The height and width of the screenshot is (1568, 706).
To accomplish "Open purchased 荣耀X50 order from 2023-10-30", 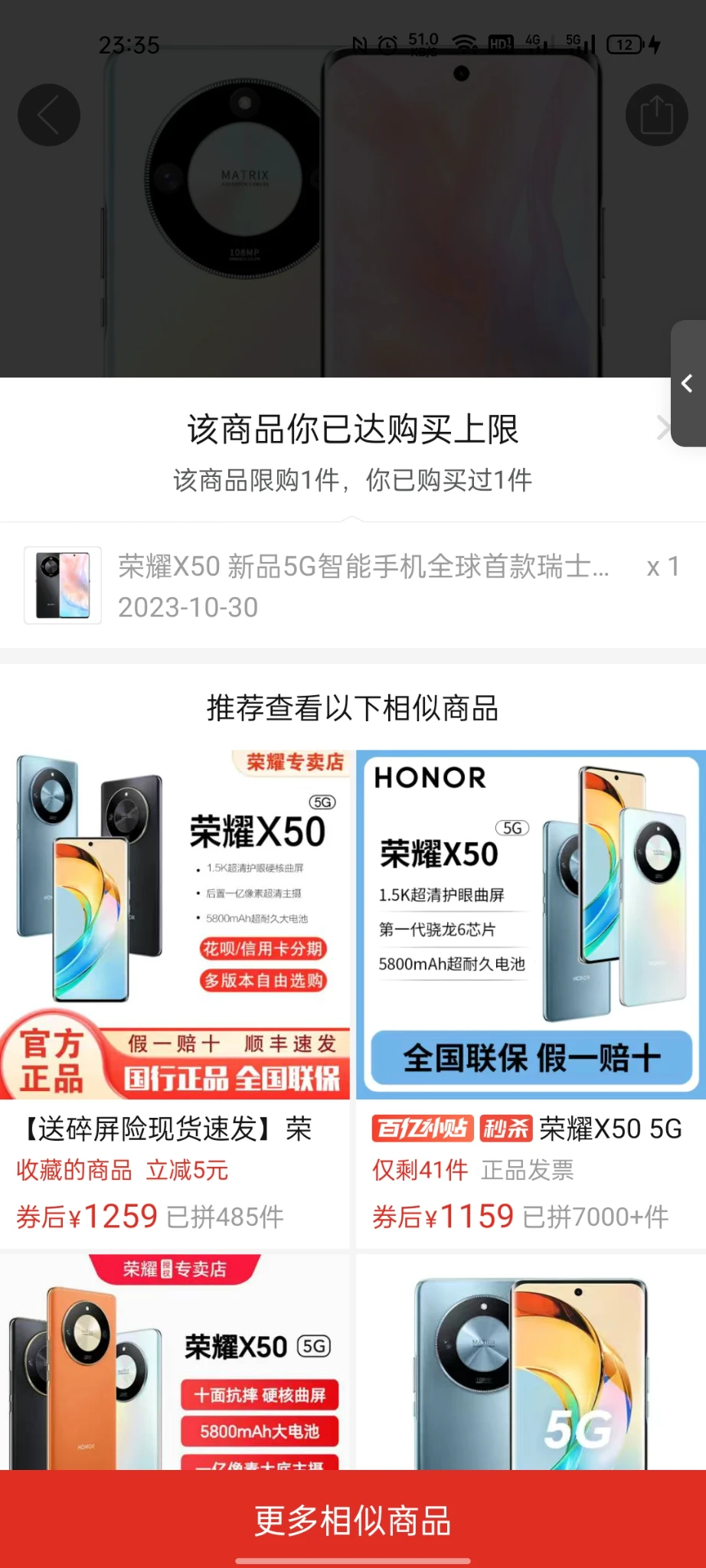I will (x=352, y=586).
